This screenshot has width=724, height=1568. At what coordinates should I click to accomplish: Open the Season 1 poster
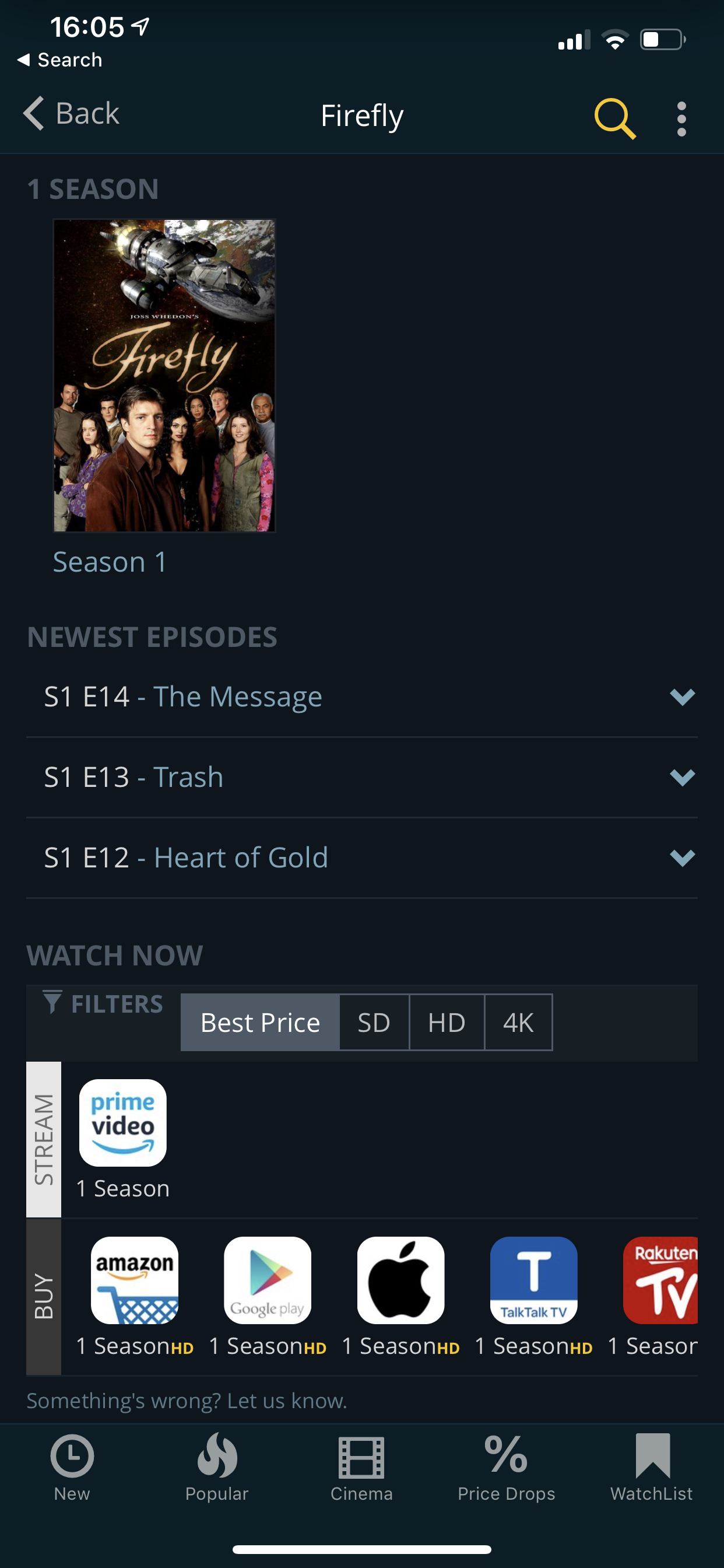point(164,376)
